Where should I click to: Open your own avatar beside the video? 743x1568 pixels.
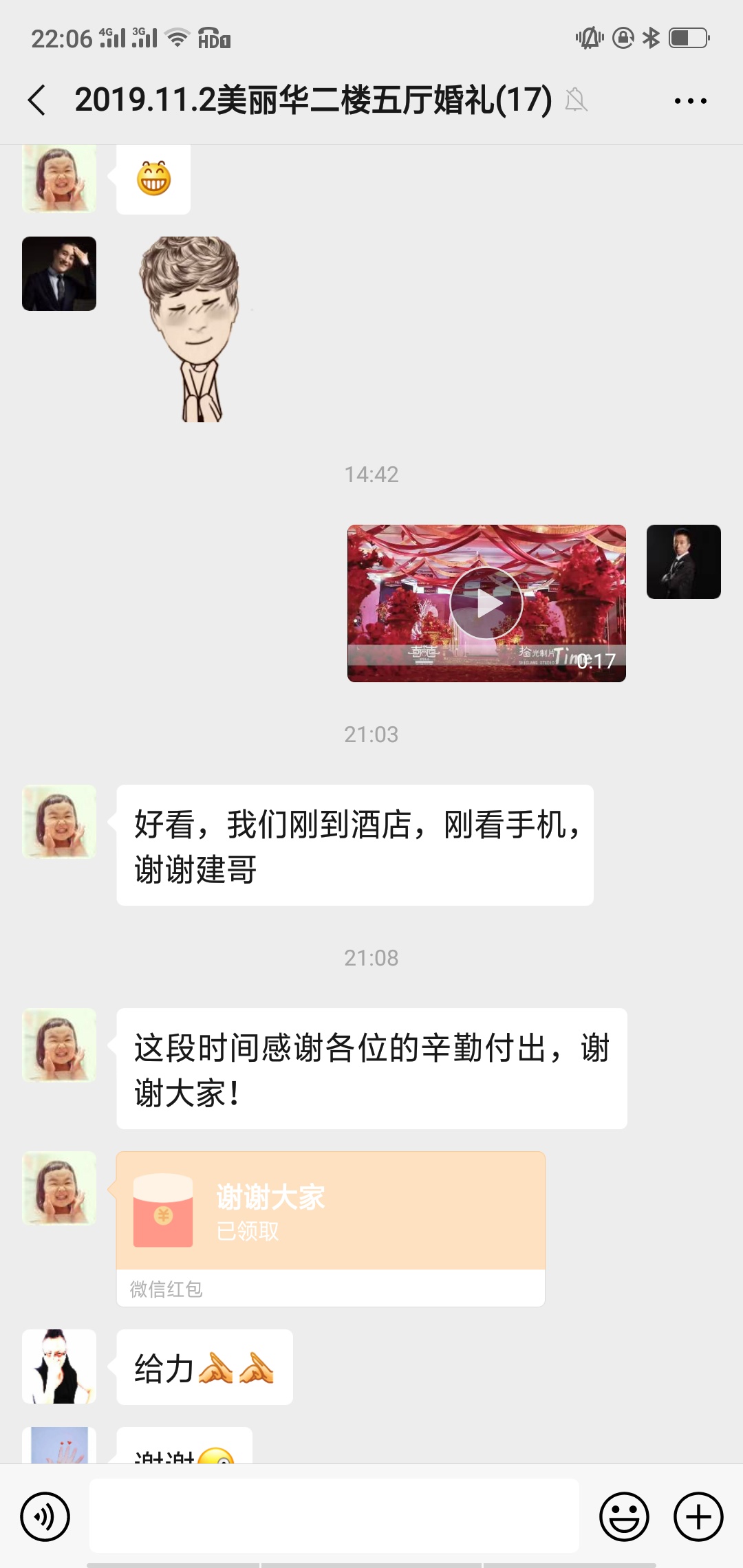pos(684,562)
